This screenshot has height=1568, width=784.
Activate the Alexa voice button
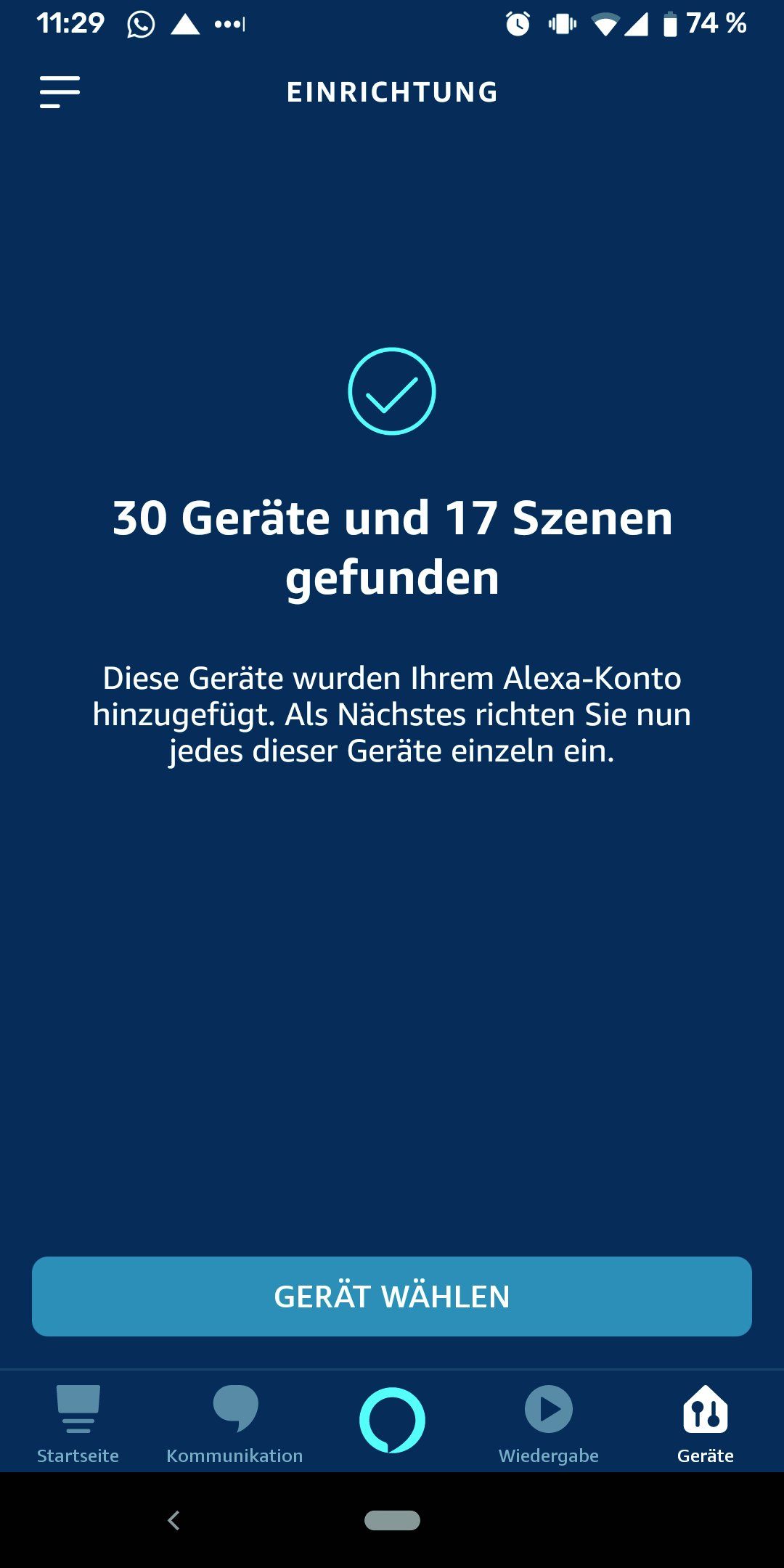pos(392,1421)
